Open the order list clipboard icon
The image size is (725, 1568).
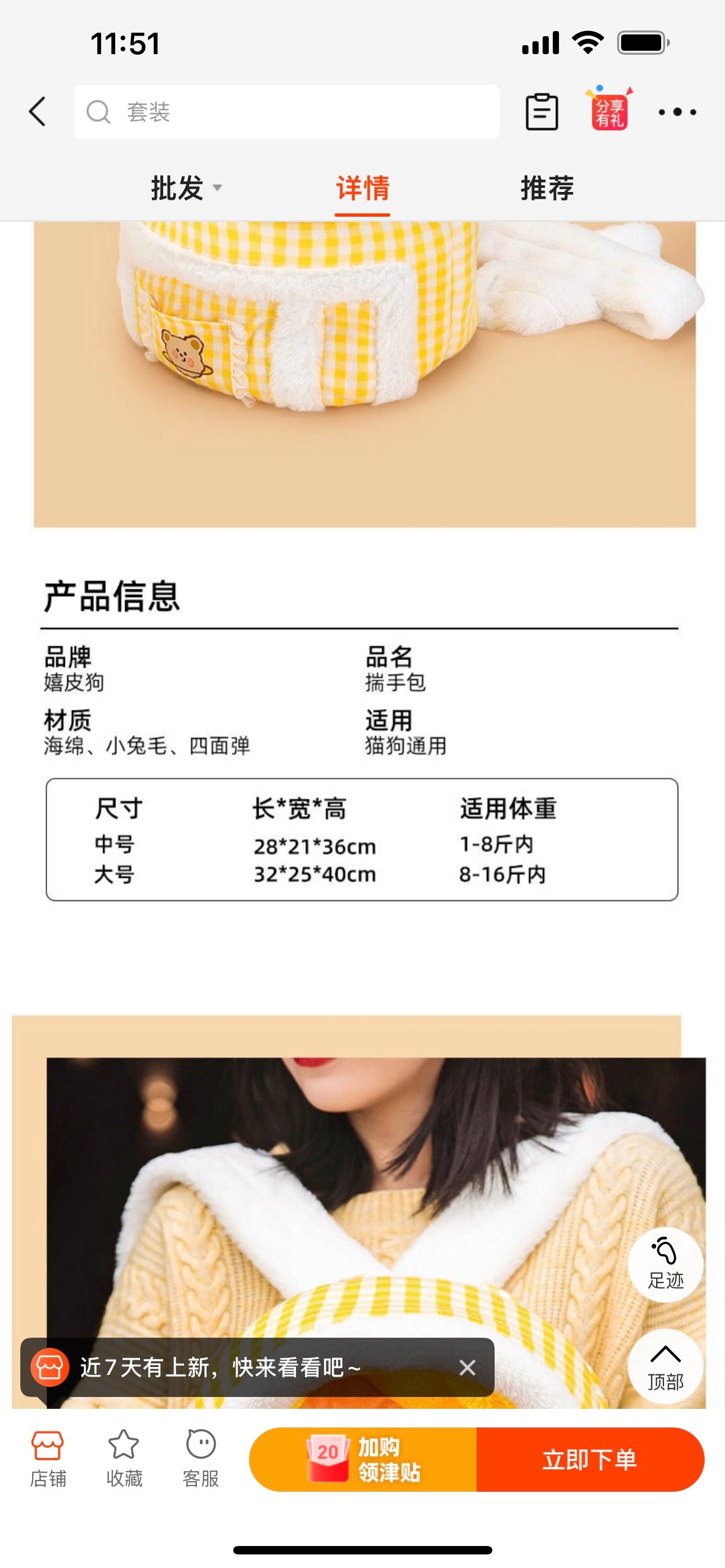[x=541, y=112]
